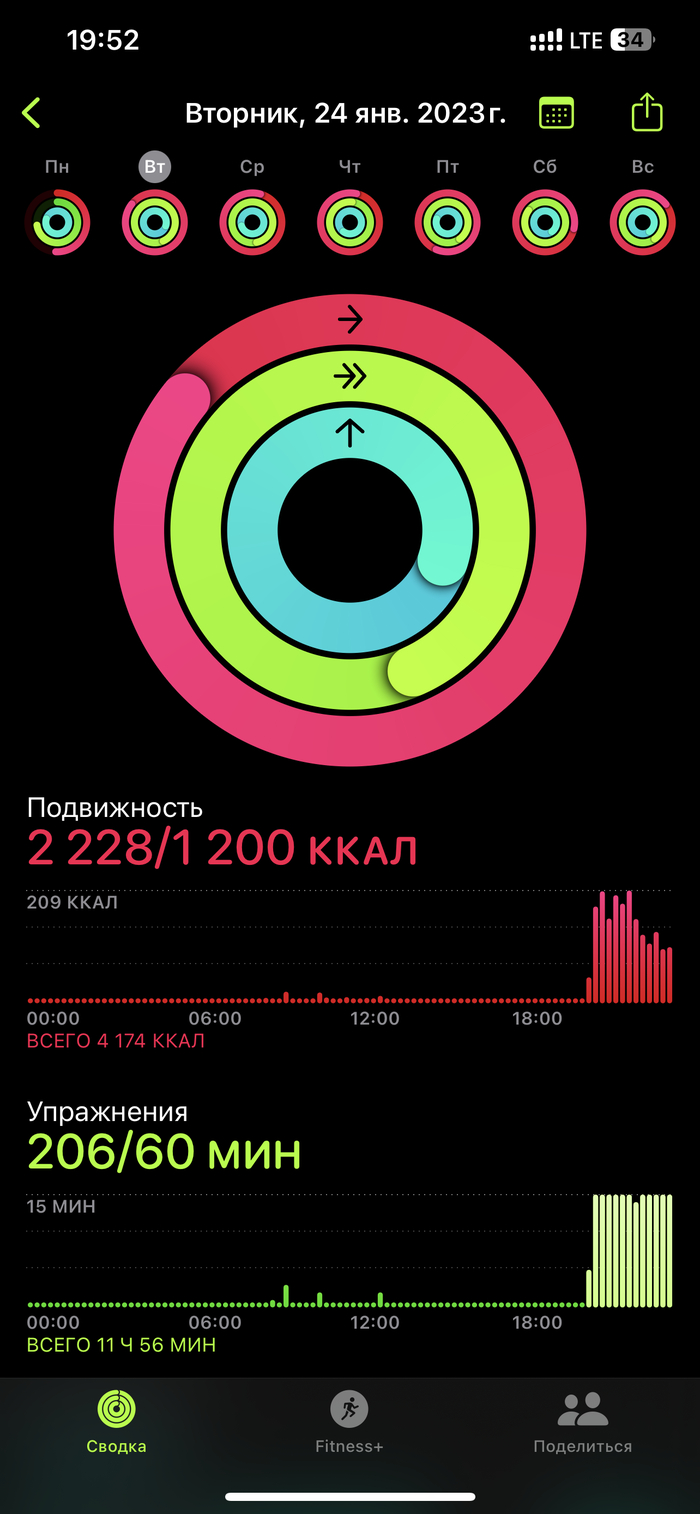Select Thursday (Чт) activity rings

(350, 222)
